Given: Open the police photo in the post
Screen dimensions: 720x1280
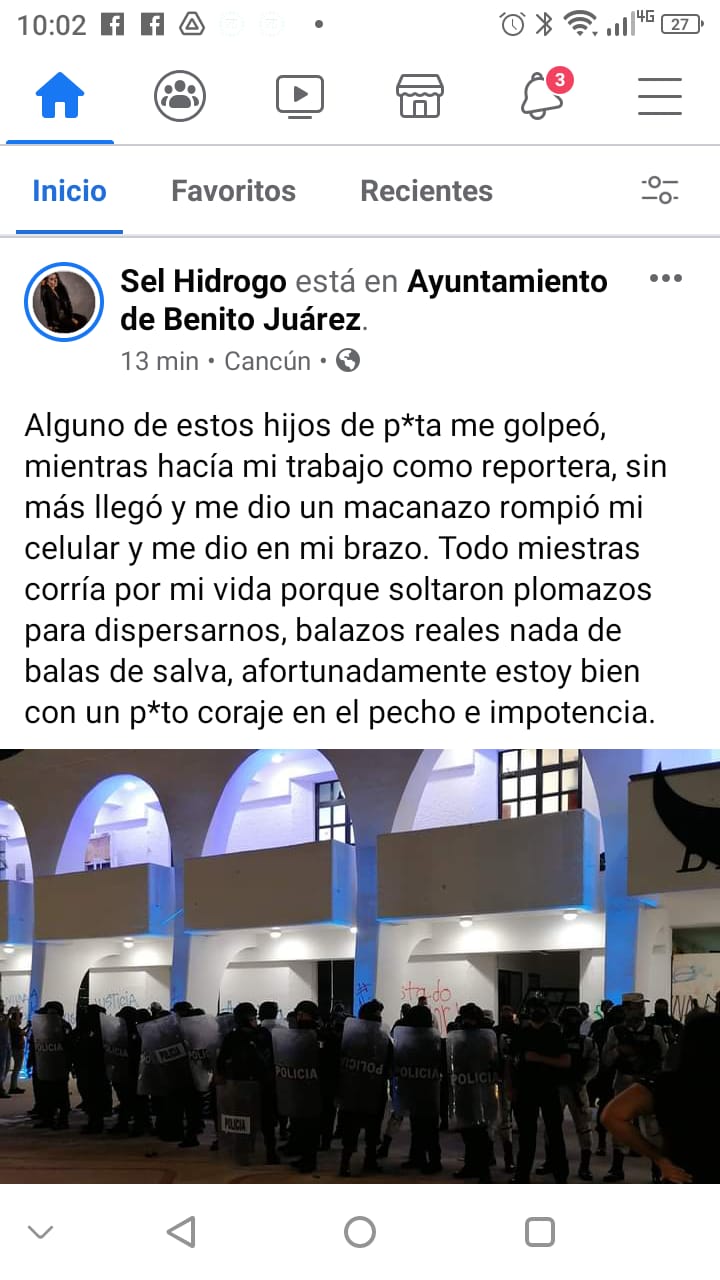Looking at the screenshot, I should [x=360, y=965].
